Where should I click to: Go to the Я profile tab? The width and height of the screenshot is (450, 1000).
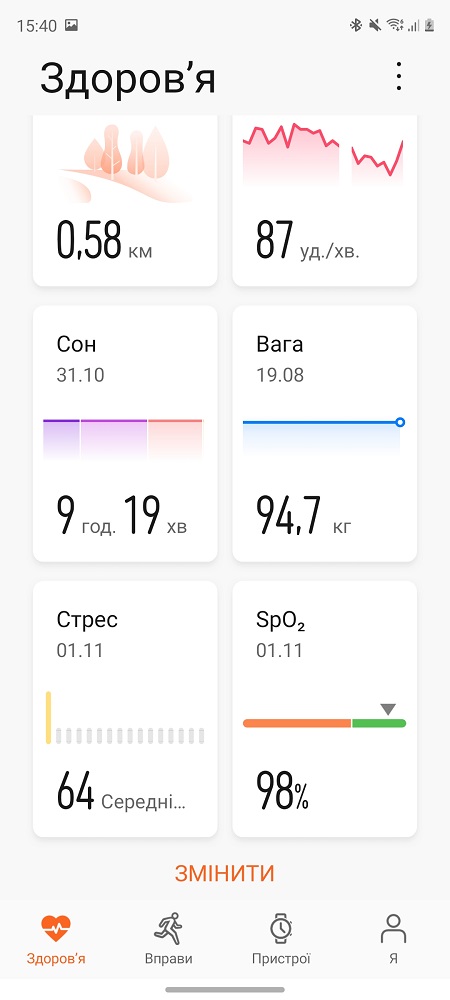click(393, 939)
